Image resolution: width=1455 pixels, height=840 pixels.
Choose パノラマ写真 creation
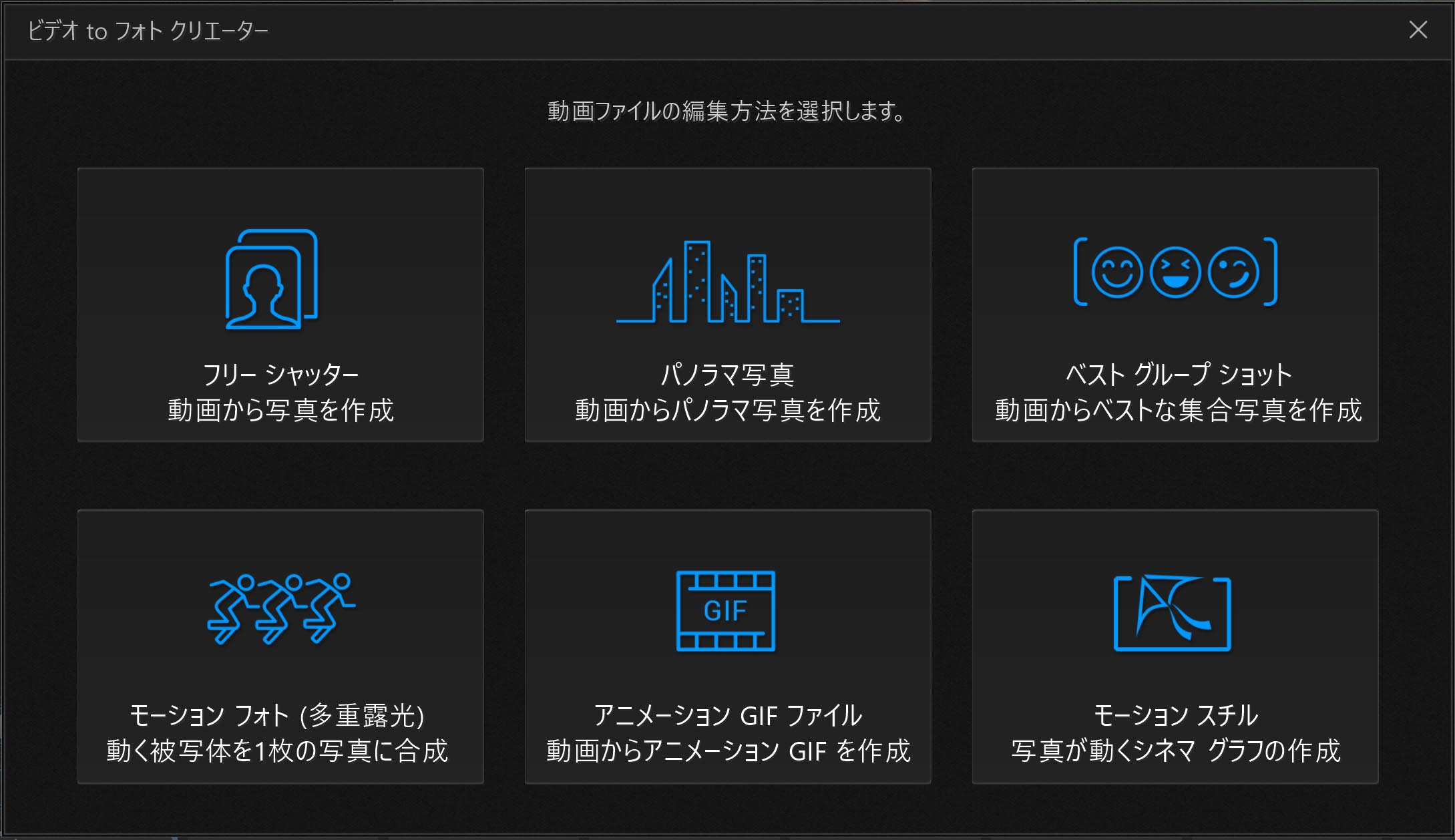(728, 304)
